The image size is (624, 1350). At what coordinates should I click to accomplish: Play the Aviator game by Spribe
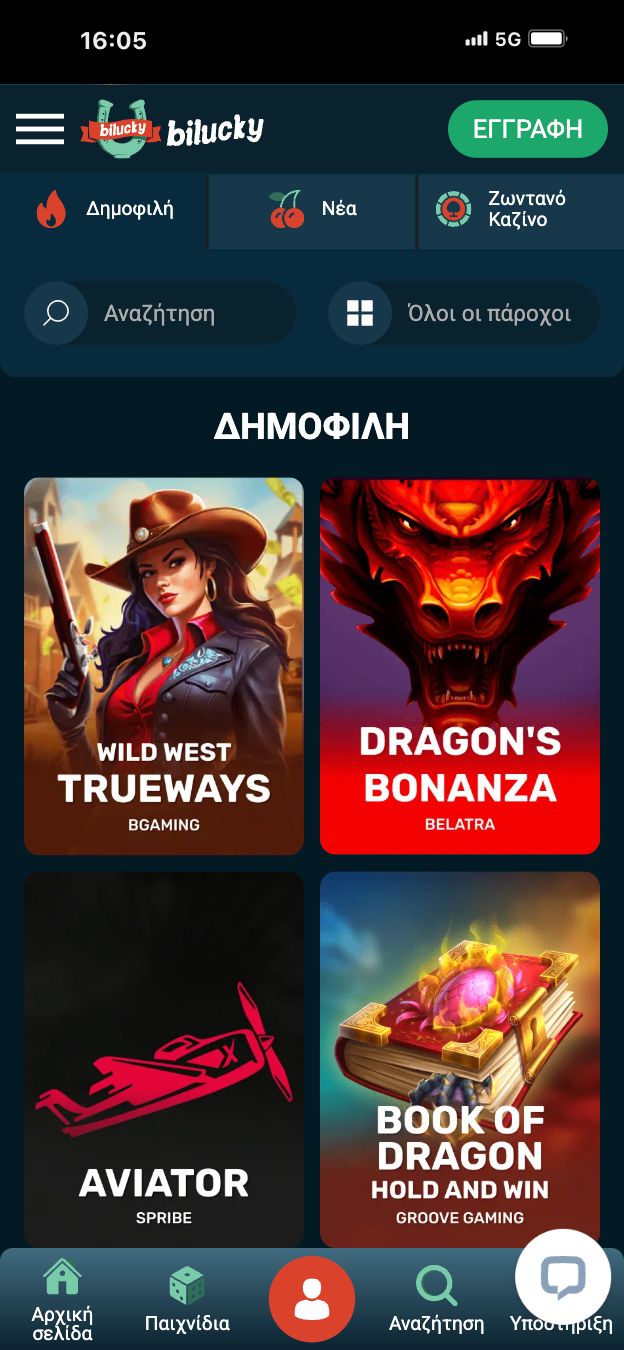coord(164,1060)
